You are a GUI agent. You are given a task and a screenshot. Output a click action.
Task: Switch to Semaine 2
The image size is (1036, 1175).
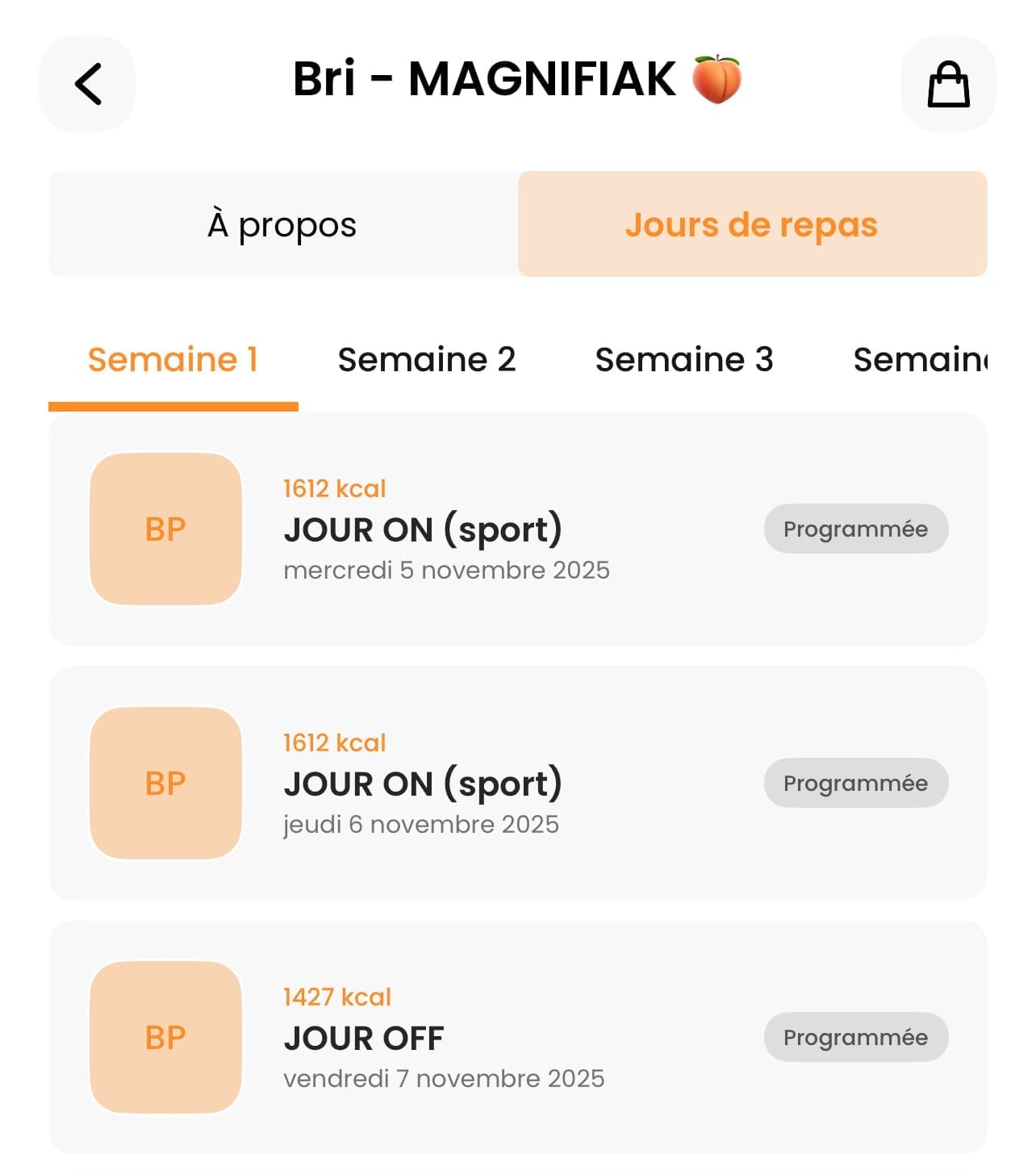[426, 360]
